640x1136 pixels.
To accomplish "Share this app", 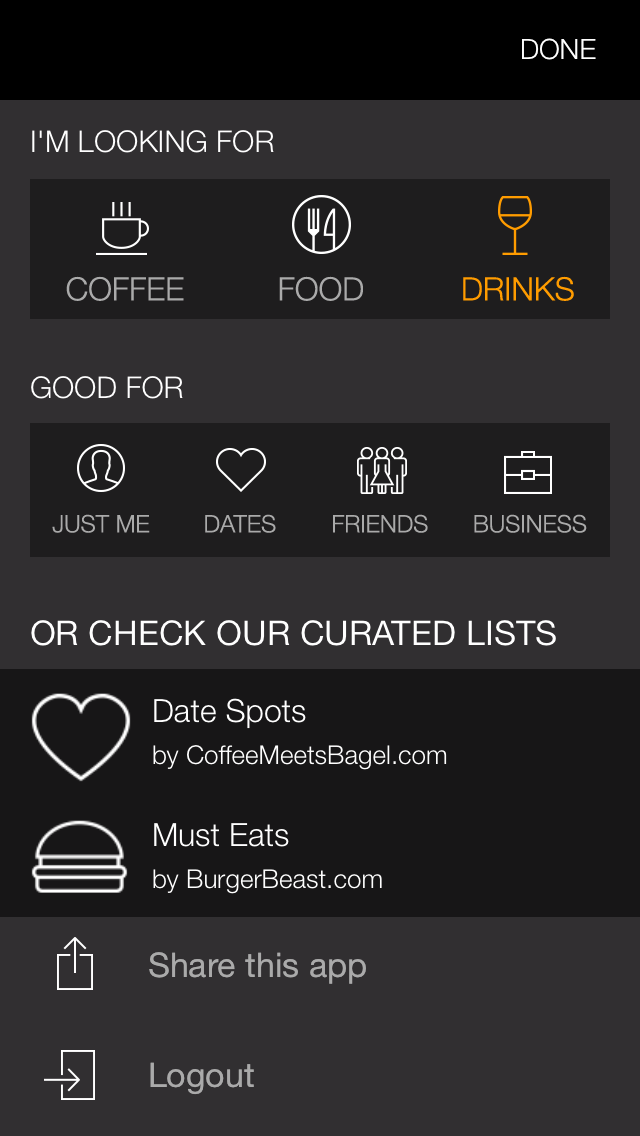I will (x=257, y=966).
